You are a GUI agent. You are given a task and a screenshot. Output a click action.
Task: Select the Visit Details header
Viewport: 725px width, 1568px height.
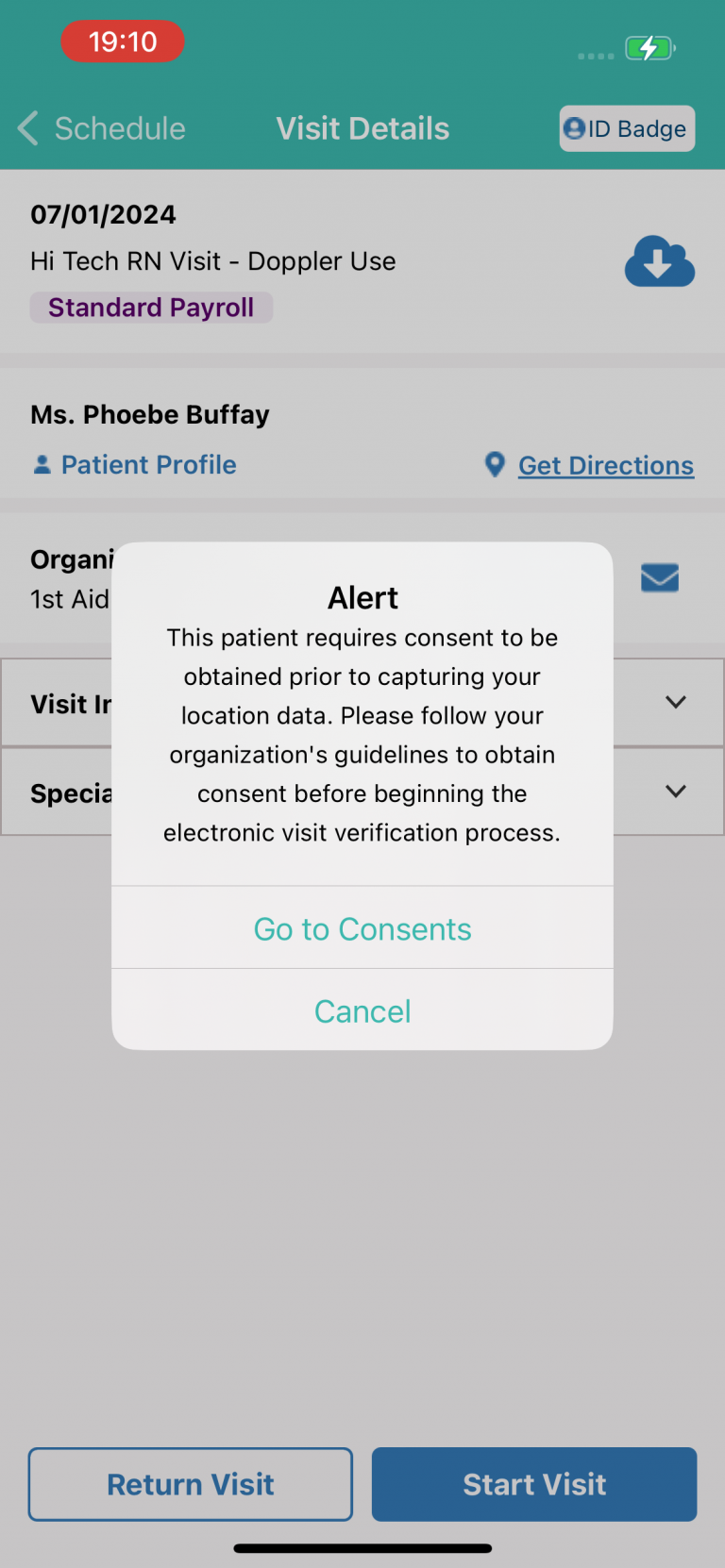pyautogui.click(x=362, y=128)
